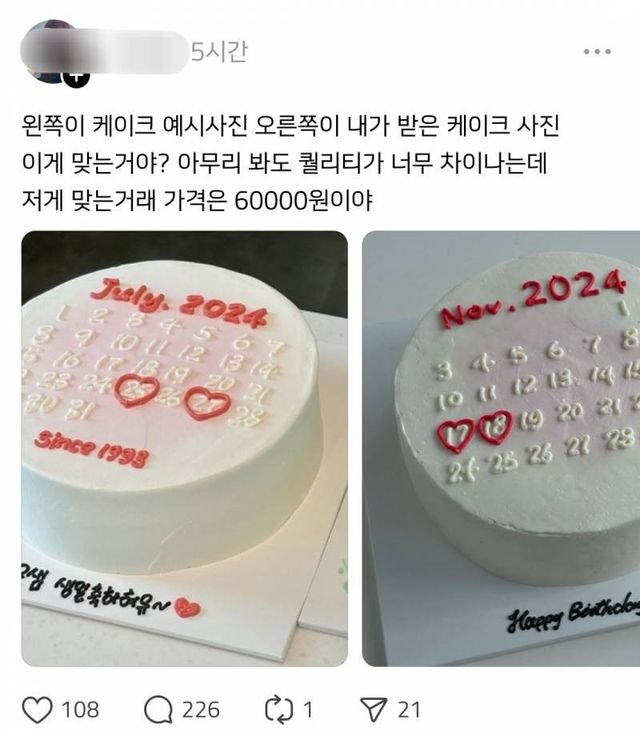Screen dimensions: 640x732
Task: Like the cake post
Action: (37, 709)
